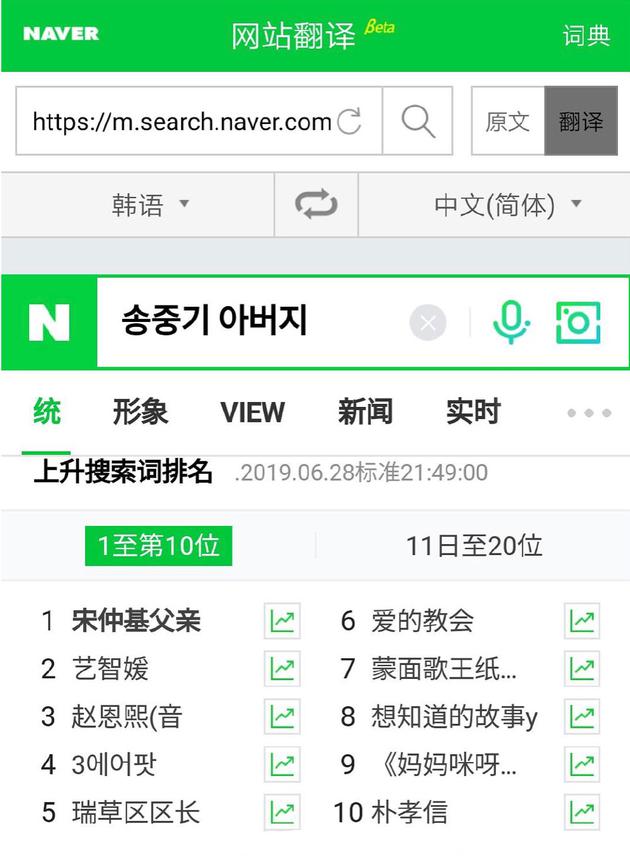Edit the m.search.naver.com URL field
This screenshot has height=856, width=630.
[182, 122]
